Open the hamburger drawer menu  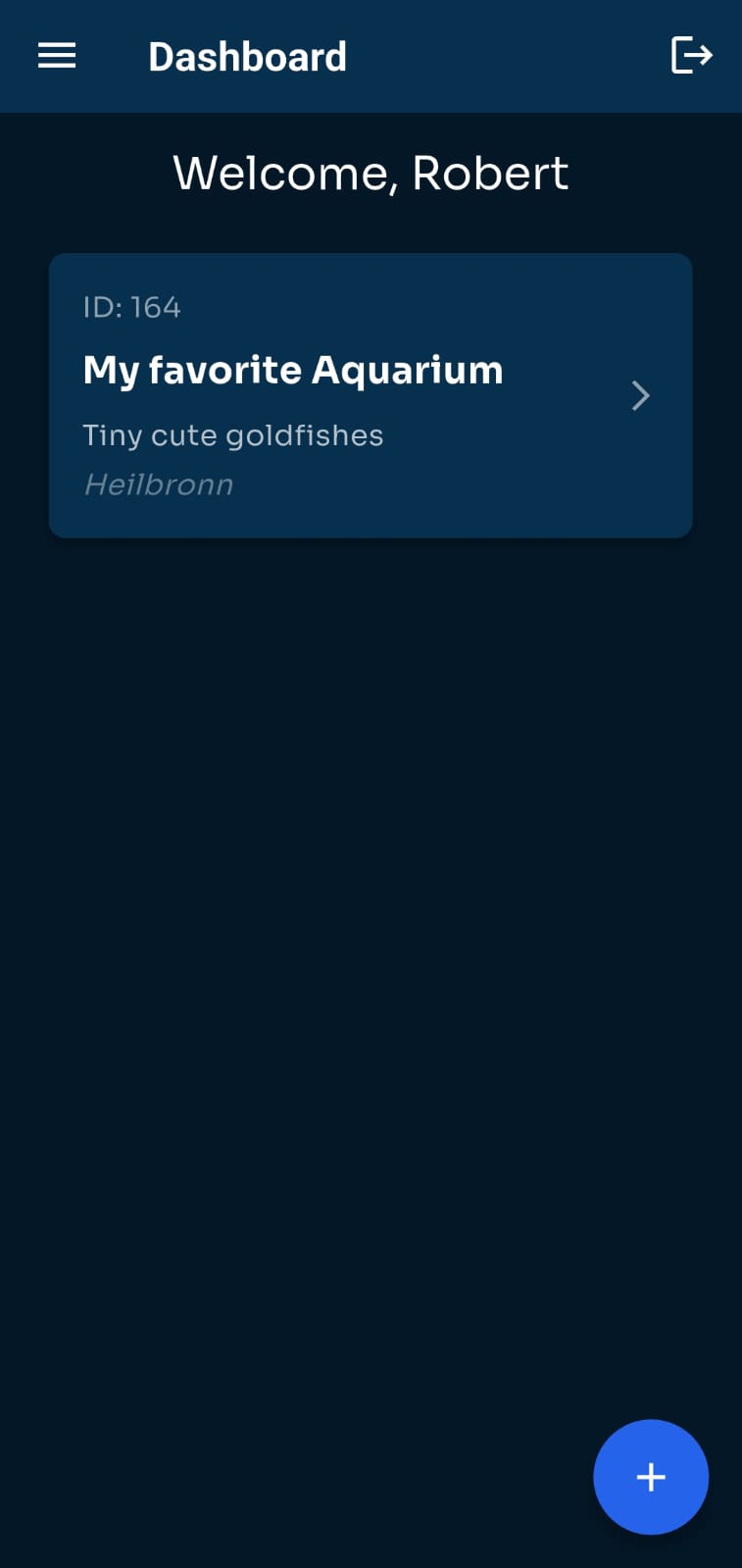click(x=57, y=56)
